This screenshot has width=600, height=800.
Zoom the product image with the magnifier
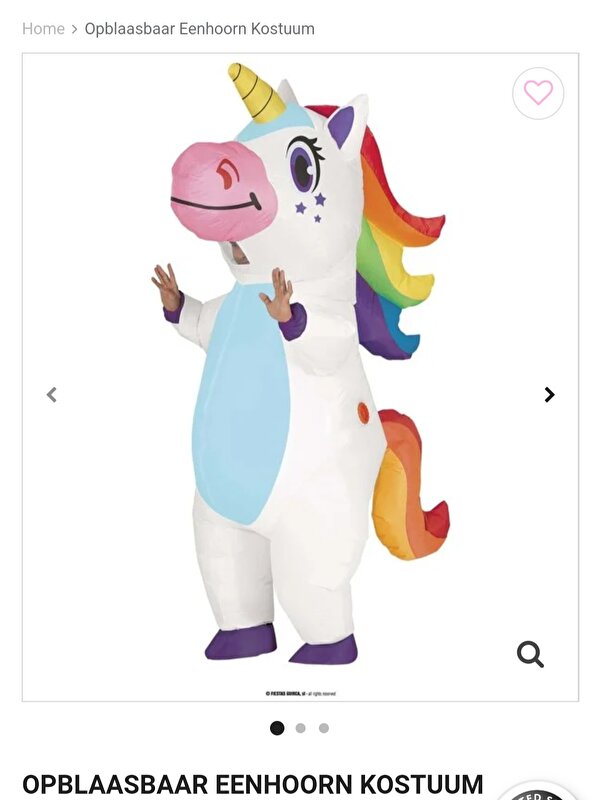(x=530, y=655)
